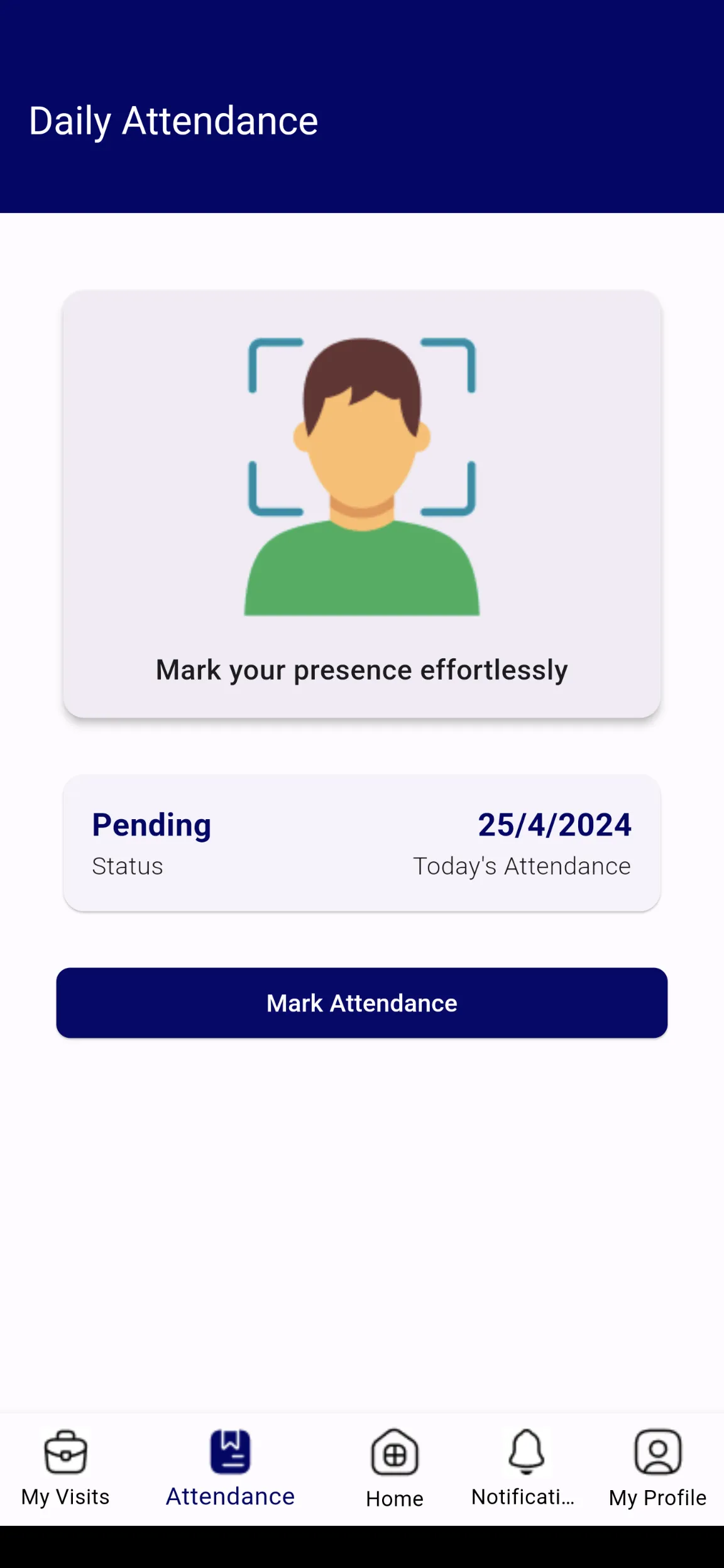Click the face detection frame graphic

362,427
